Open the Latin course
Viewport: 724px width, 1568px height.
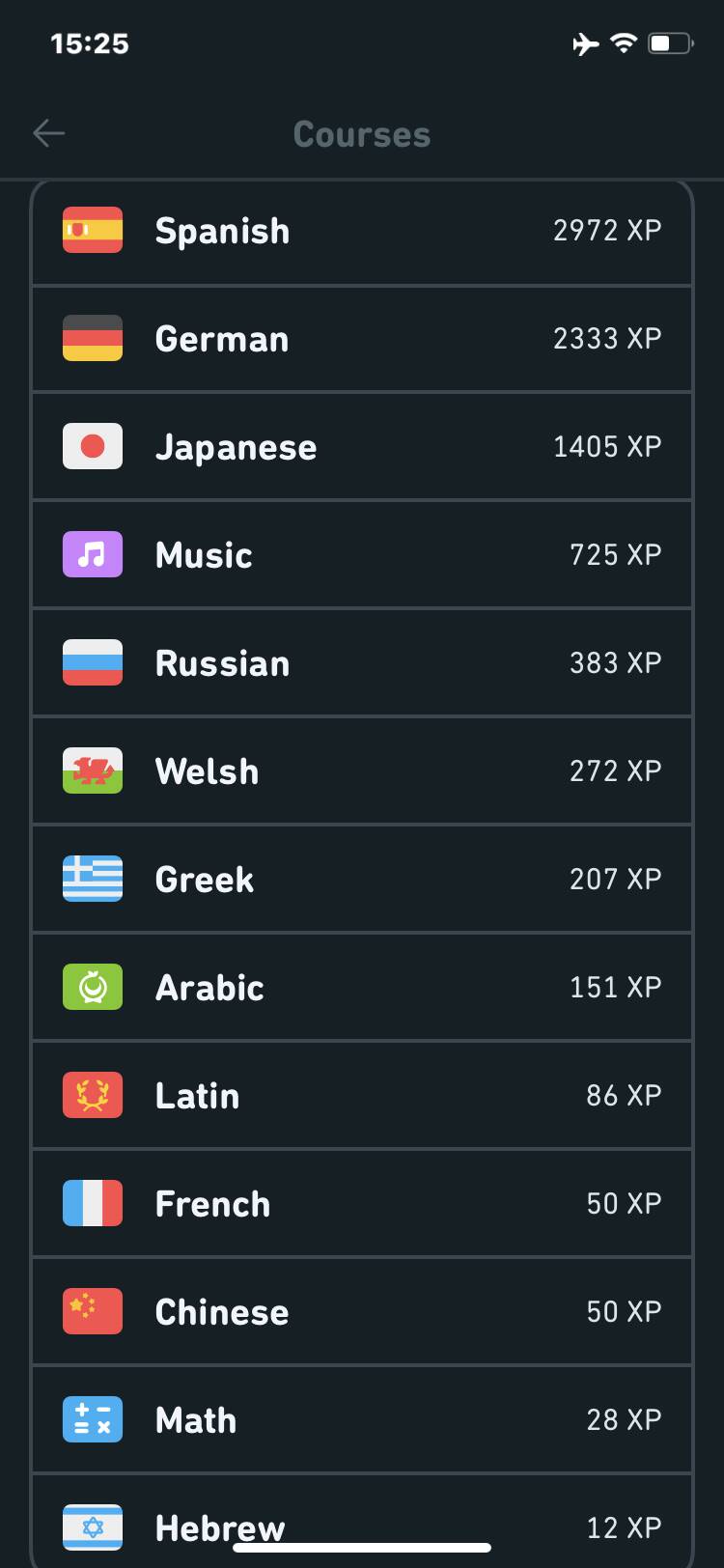pyautogui.click(x=362, y=1096)
